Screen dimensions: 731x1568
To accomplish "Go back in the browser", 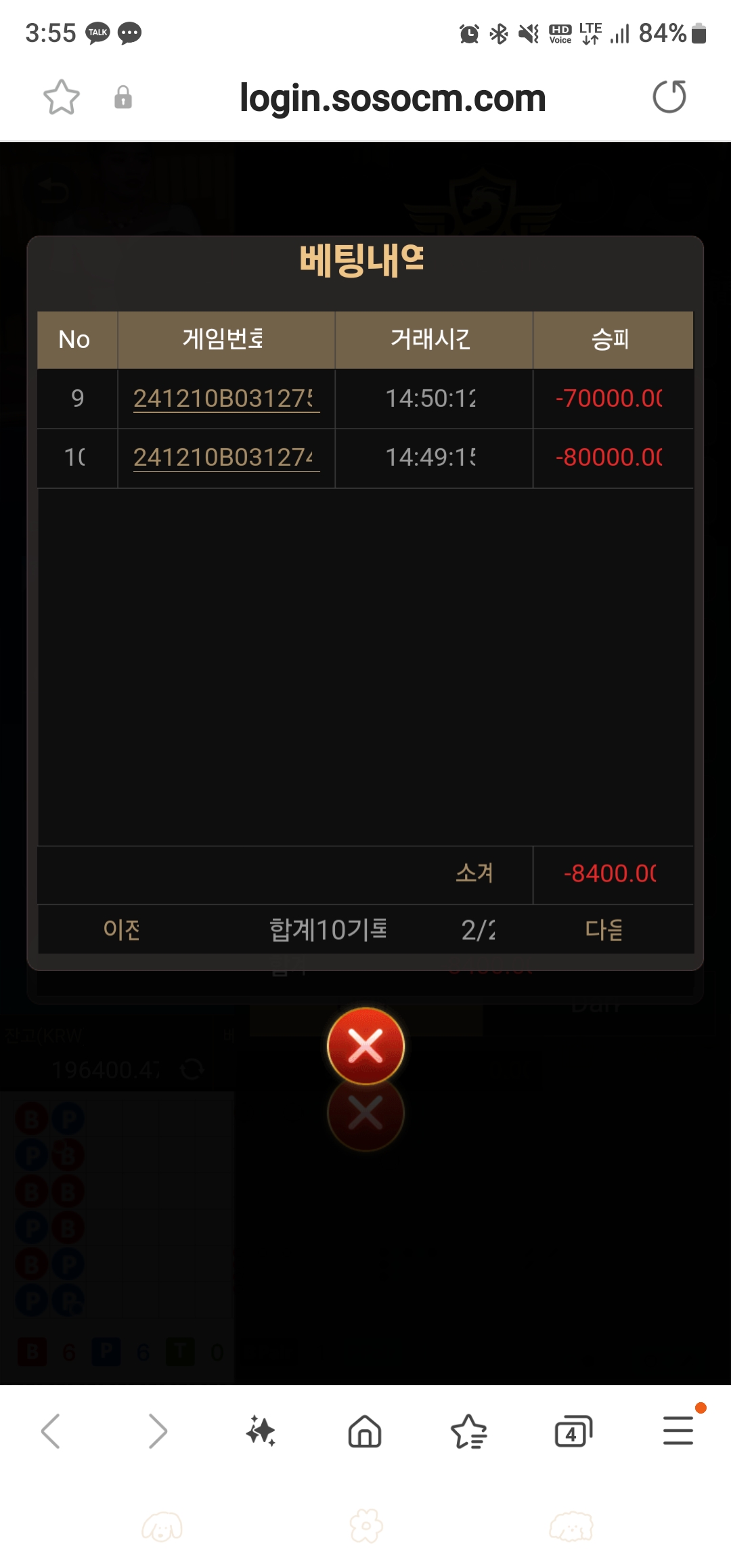I will pyautogui.click(x=51, y=1431).
